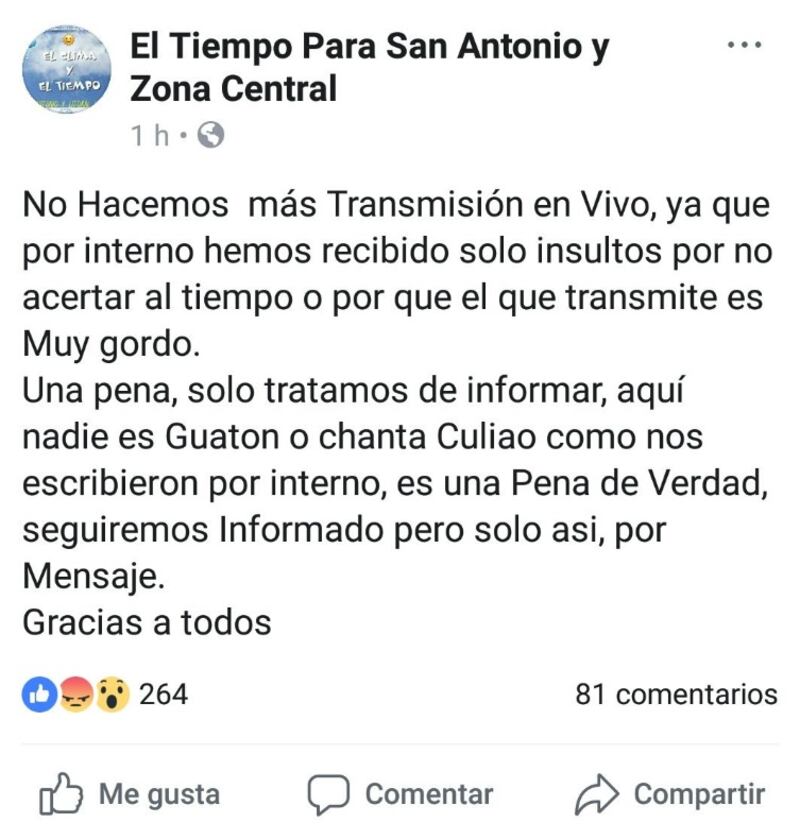This screenshot has width=800, height=840.
Task: Like the post with Me gusta
Action: click(x=130, y=795)
